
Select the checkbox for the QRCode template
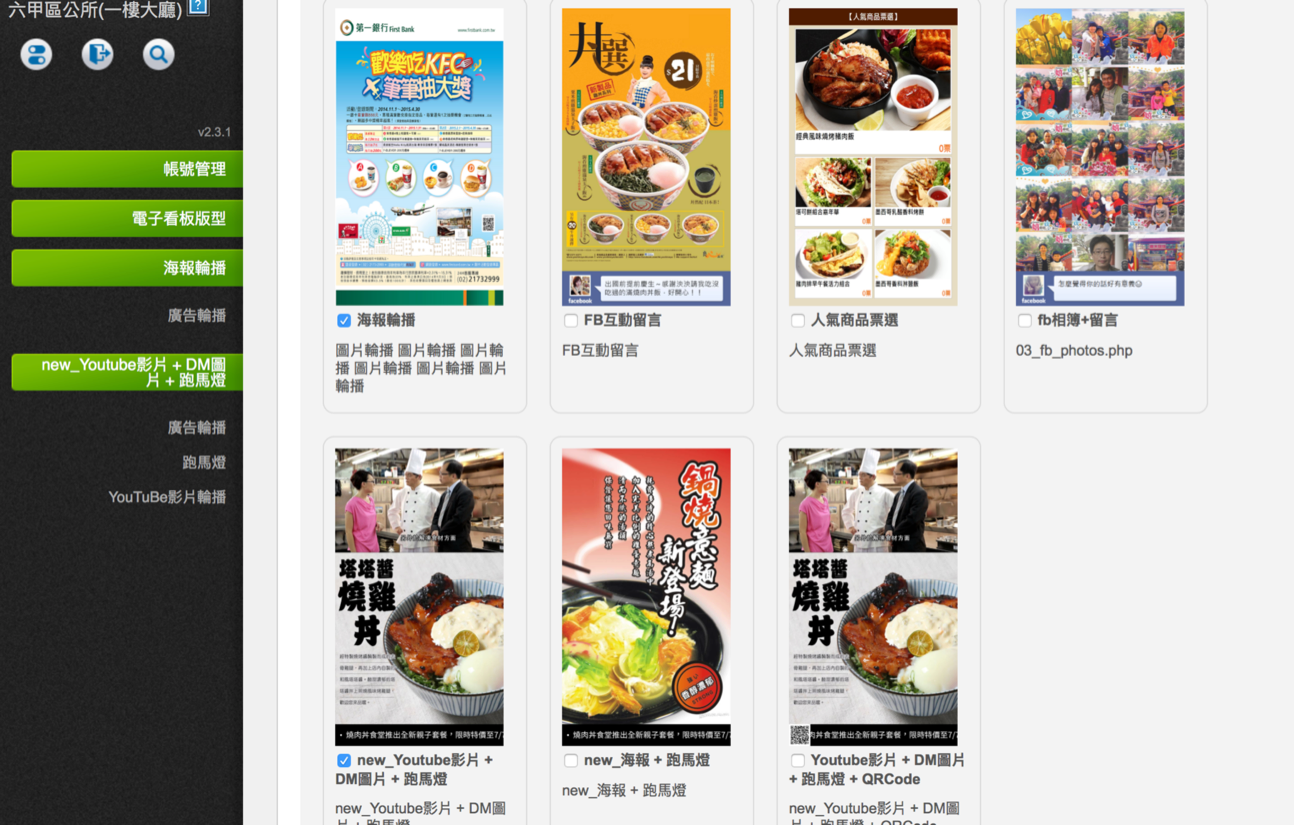click(x=798, y=761)
